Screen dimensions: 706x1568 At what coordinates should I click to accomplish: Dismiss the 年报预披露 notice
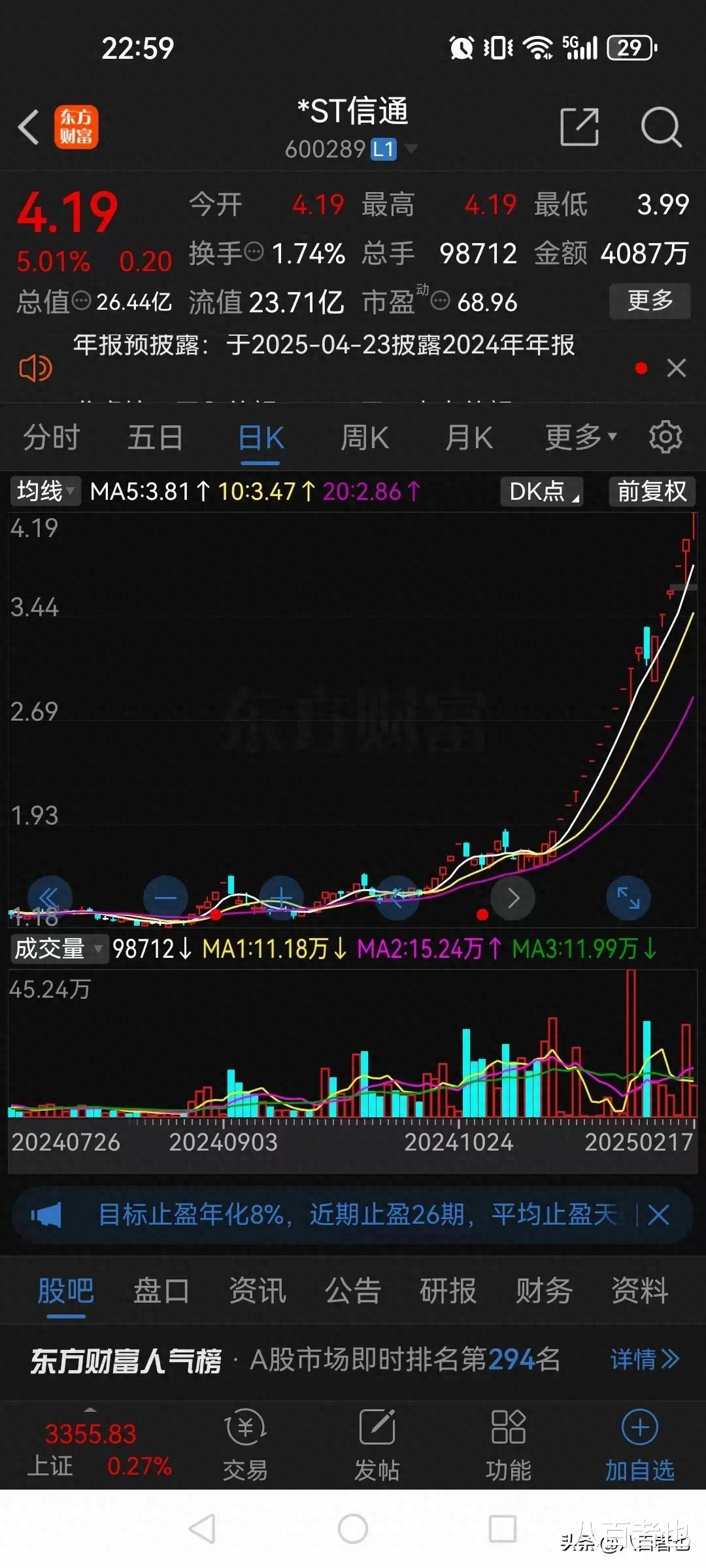677,368
